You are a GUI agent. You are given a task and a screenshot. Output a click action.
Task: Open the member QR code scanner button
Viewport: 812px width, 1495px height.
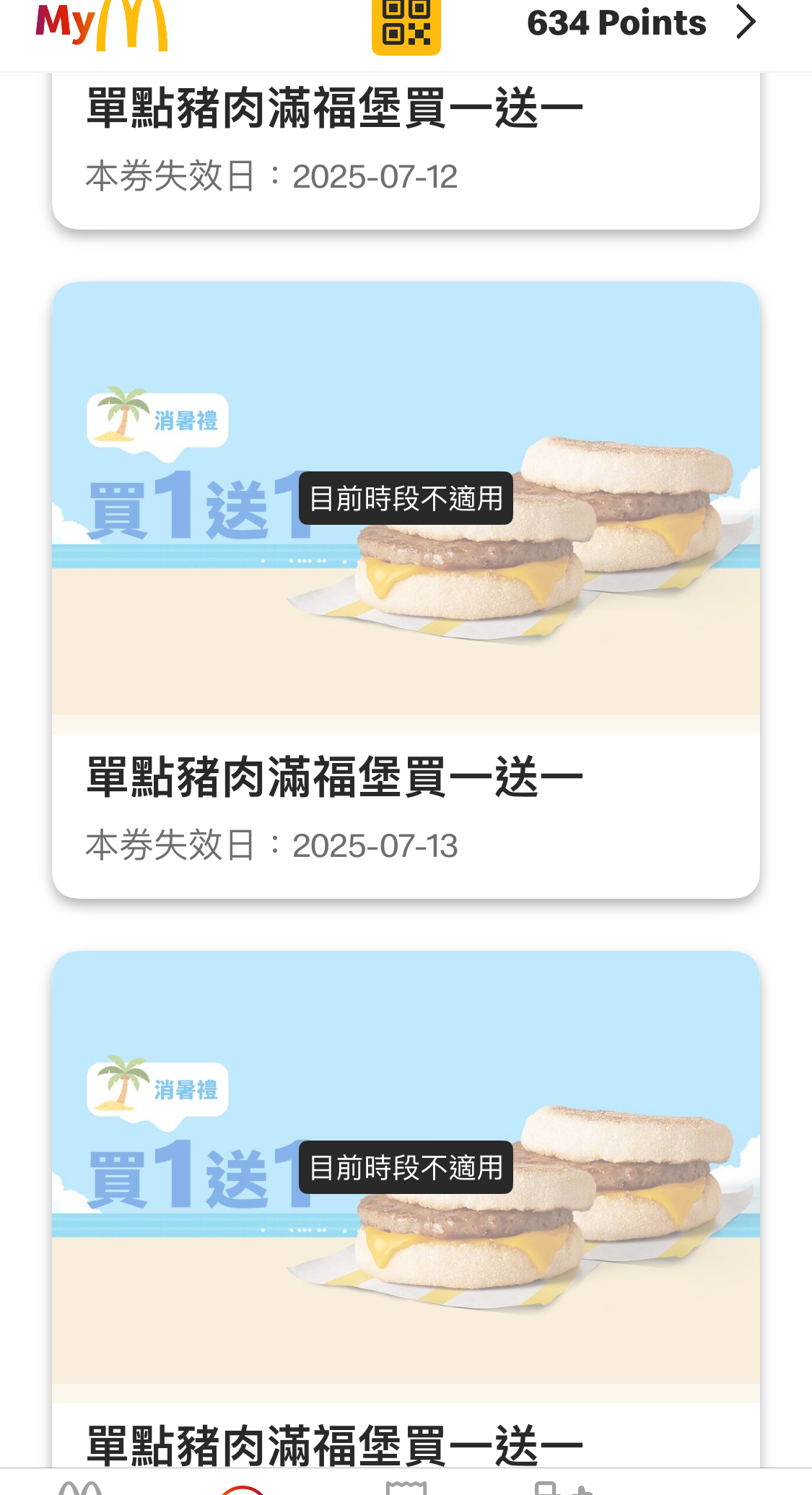point(406,25)
